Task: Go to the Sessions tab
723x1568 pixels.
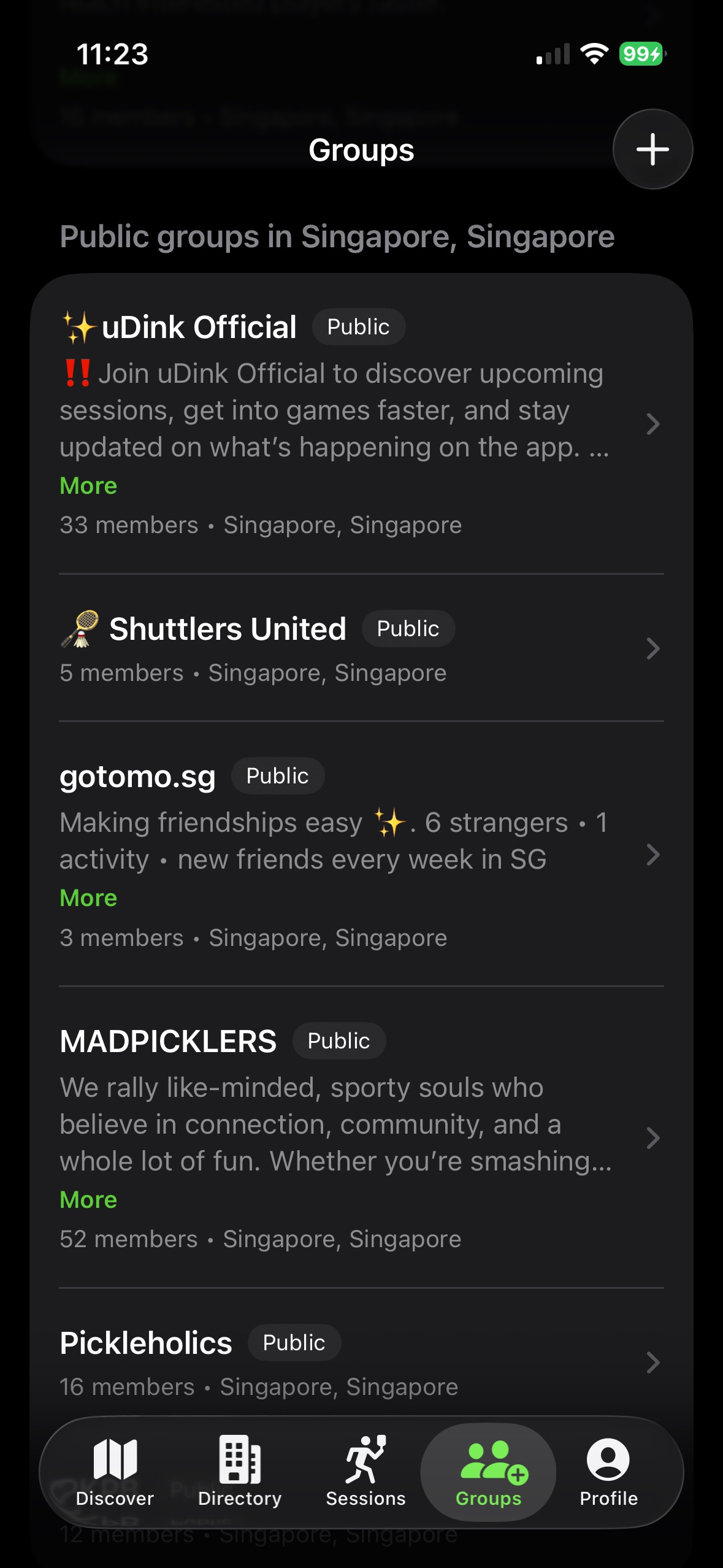Action: click(365, 1472)
